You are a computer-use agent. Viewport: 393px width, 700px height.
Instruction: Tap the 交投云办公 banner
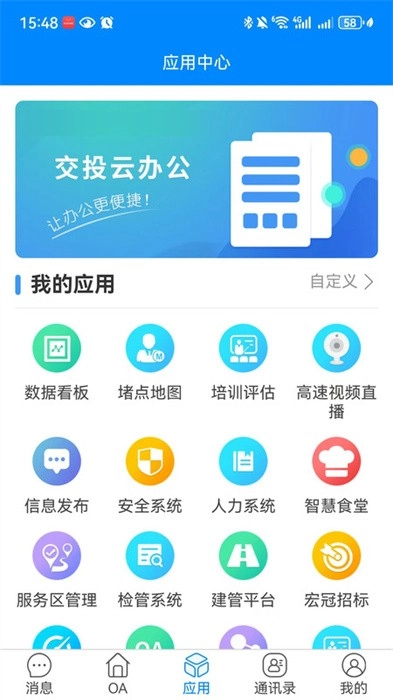(x=196, y=179)
